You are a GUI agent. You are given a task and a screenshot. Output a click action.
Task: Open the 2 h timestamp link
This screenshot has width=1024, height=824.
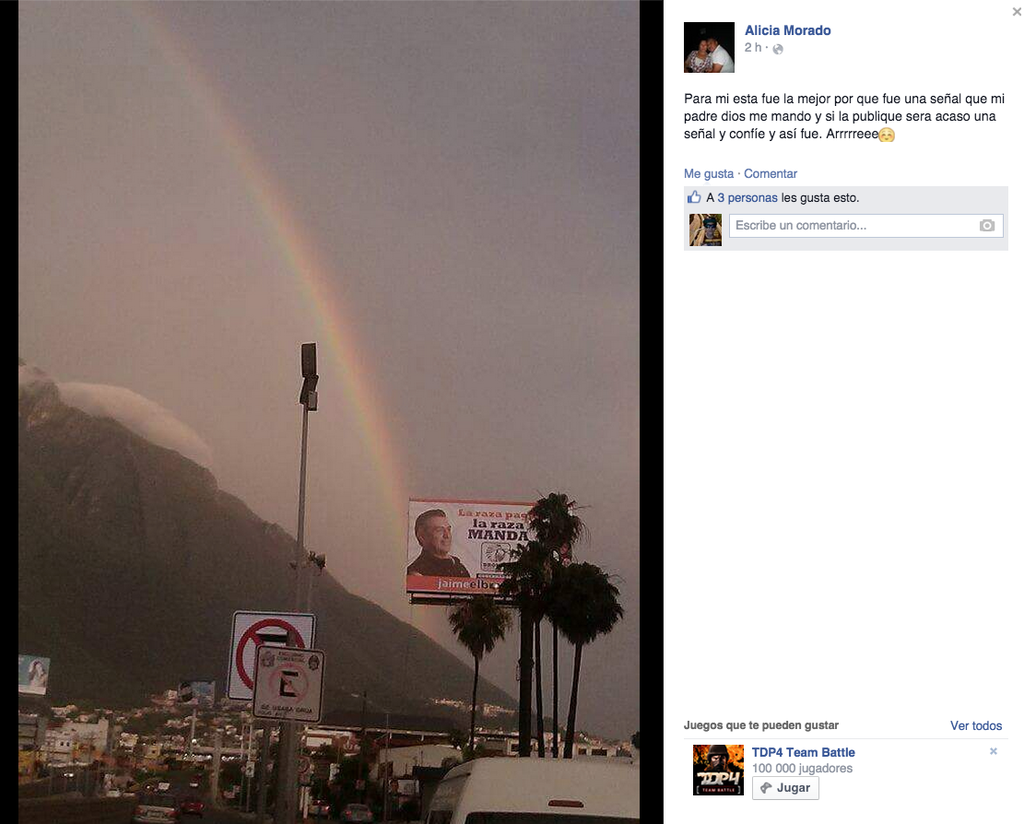(753, 48)
